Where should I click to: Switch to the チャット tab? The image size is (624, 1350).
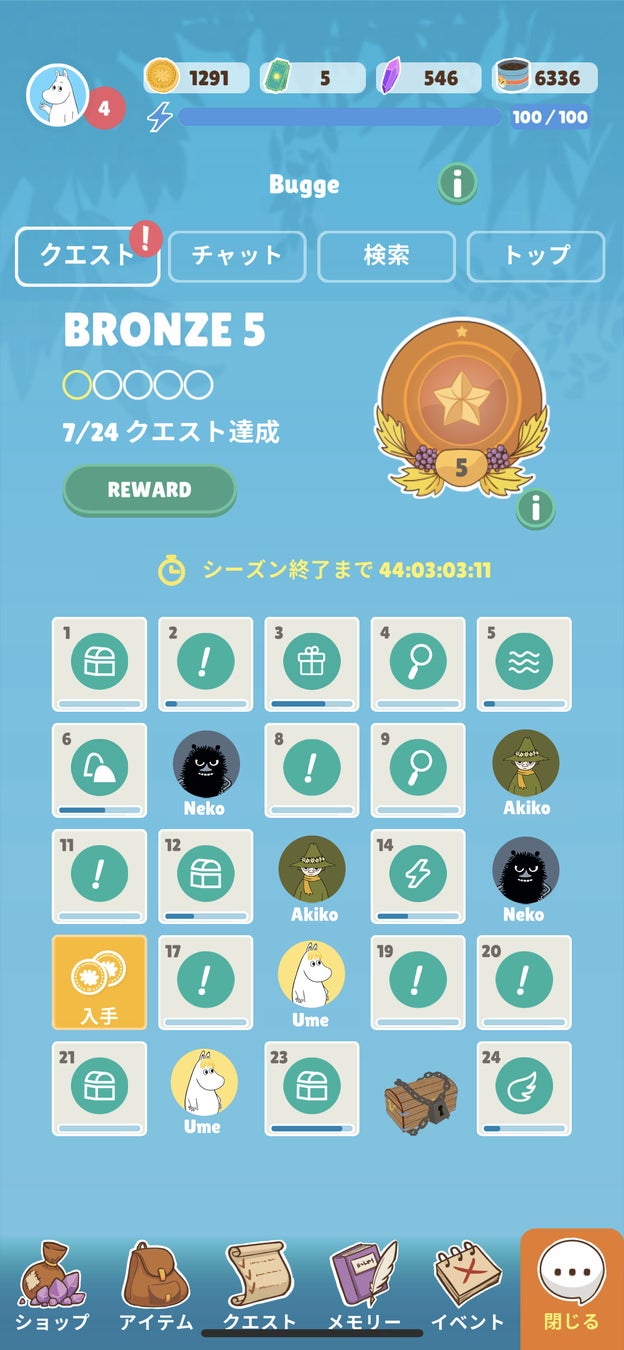[x=236, y=256]
